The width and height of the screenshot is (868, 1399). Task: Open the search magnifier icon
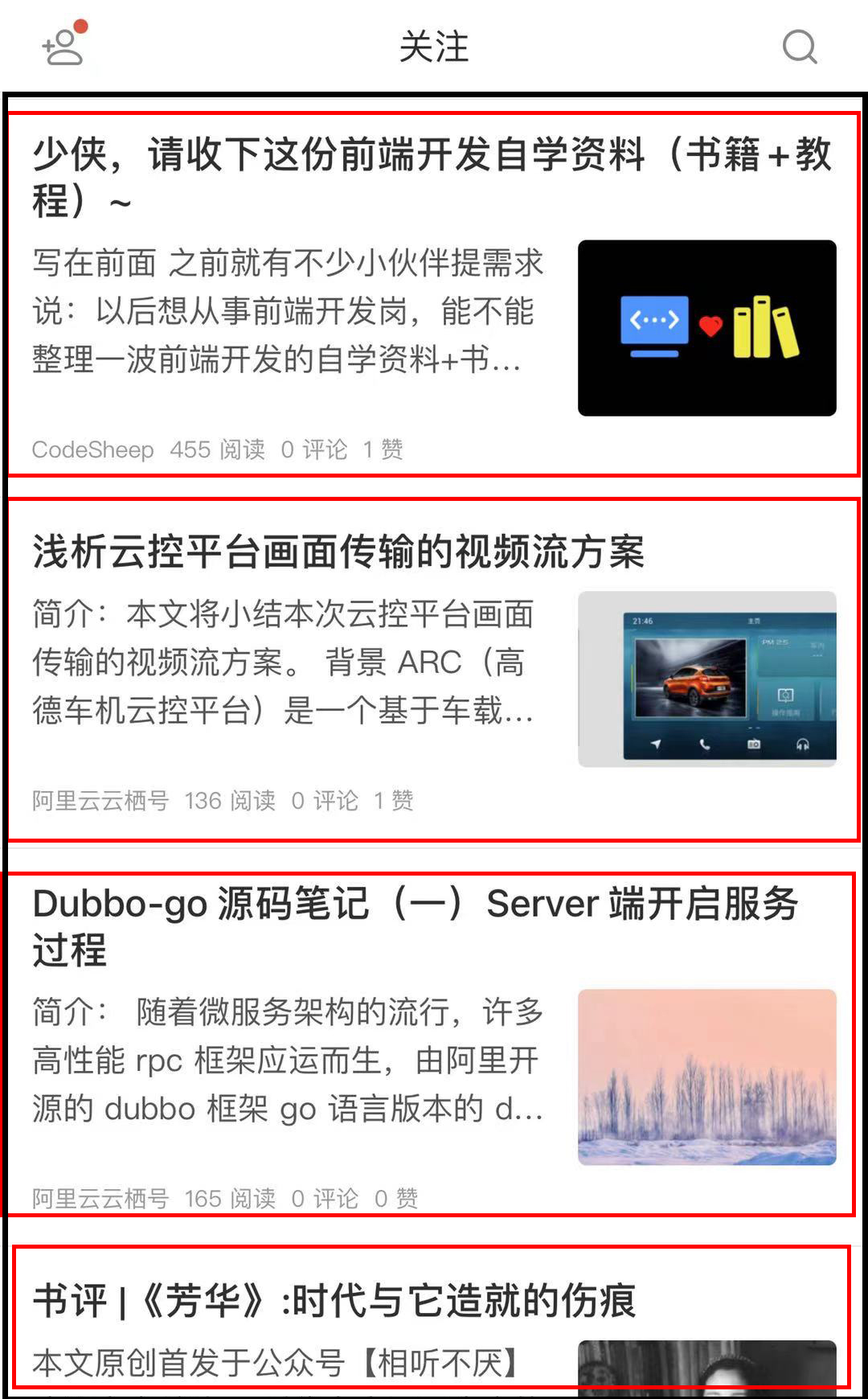[799, 47]
